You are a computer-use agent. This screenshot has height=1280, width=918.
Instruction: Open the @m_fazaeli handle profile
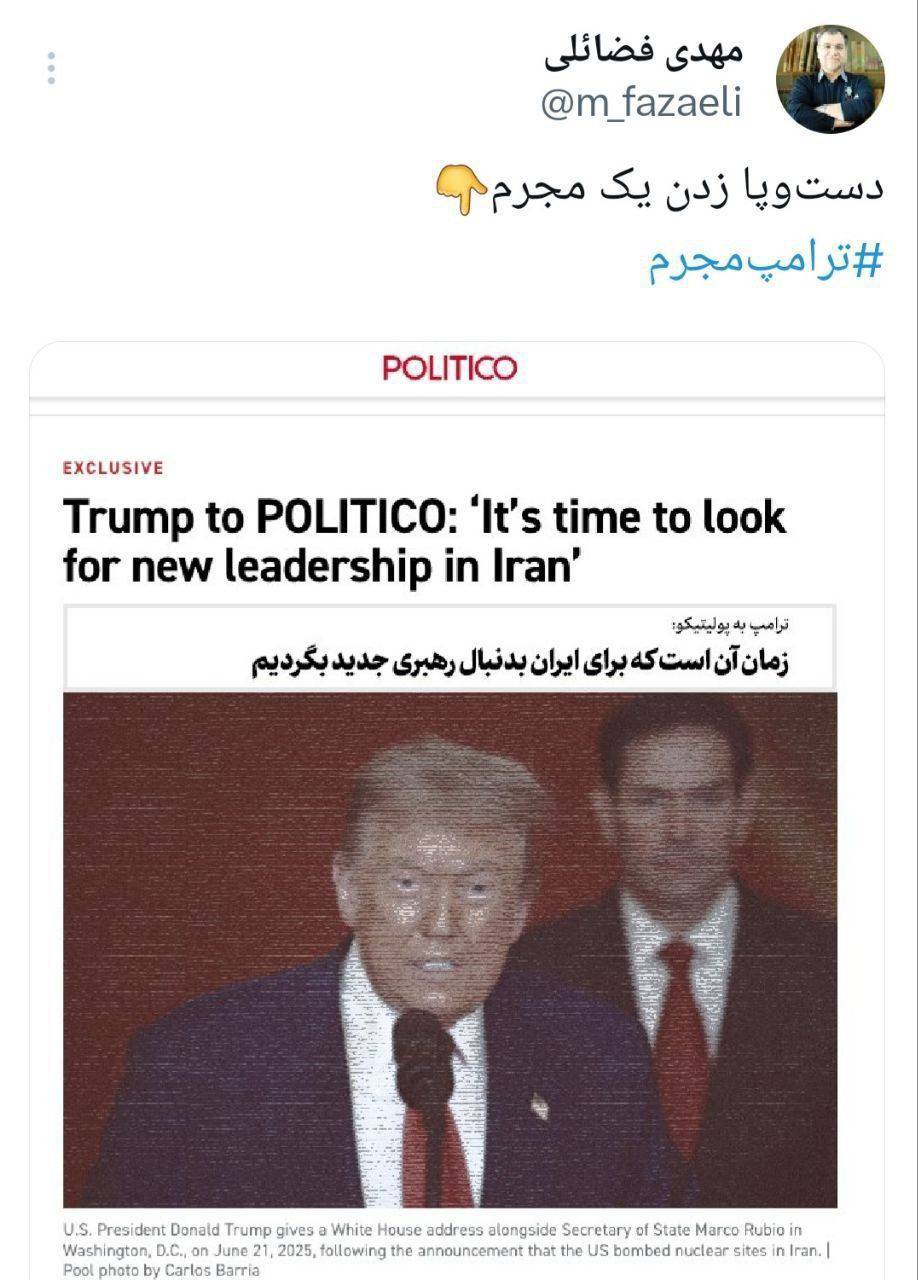(x=641, y=102)
